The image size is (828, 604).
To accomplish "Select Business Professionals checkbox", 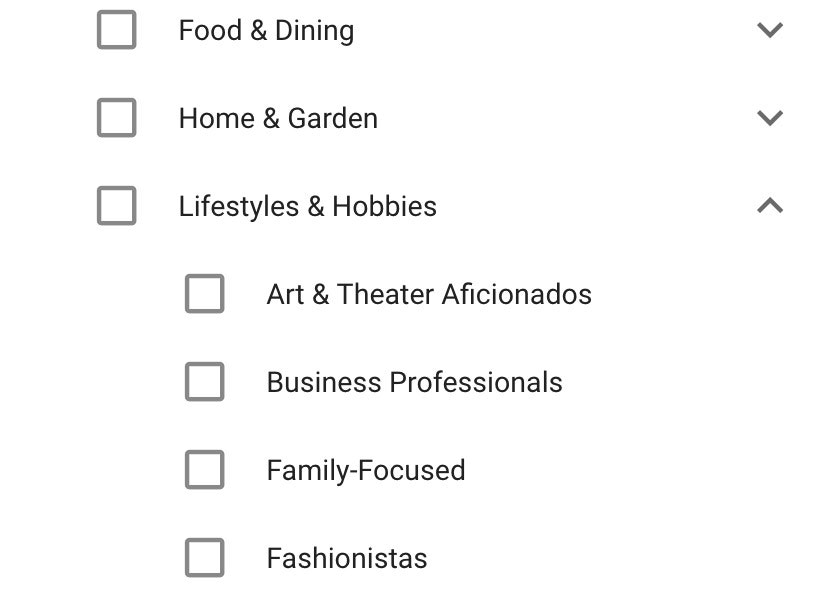I will coord(205,382).
